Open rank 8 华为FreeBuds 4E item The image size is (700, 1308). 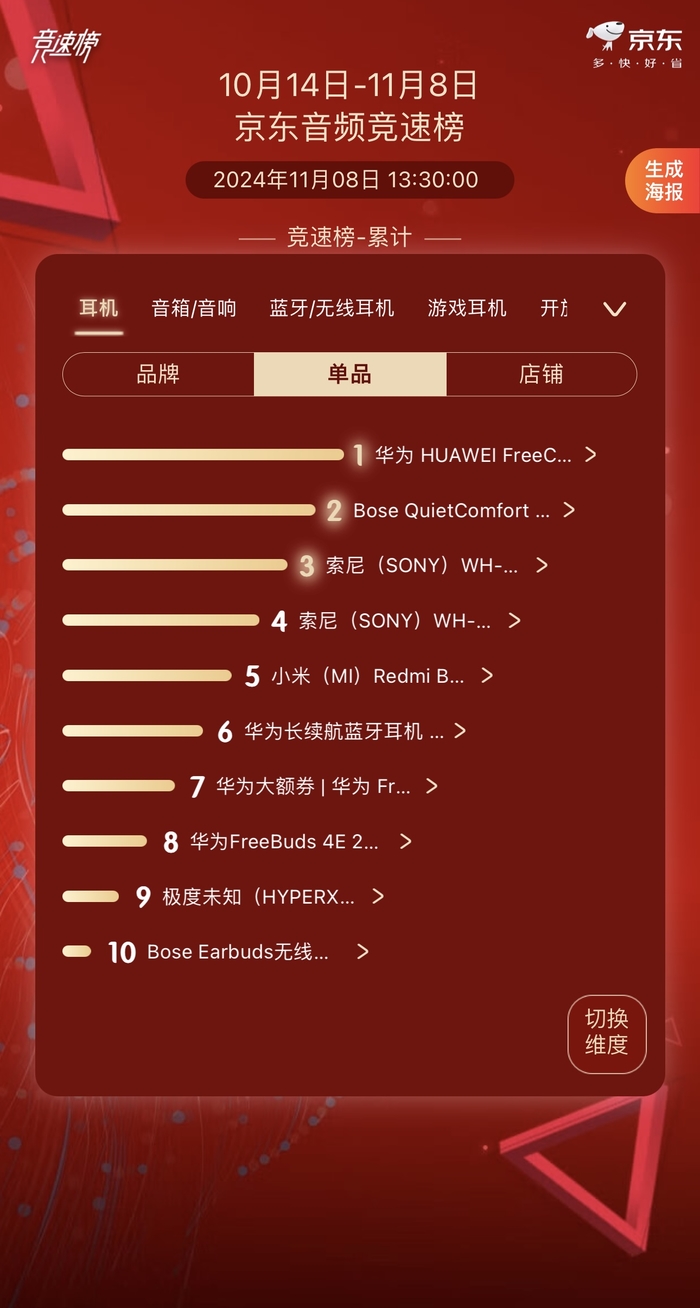click(287, 842)
